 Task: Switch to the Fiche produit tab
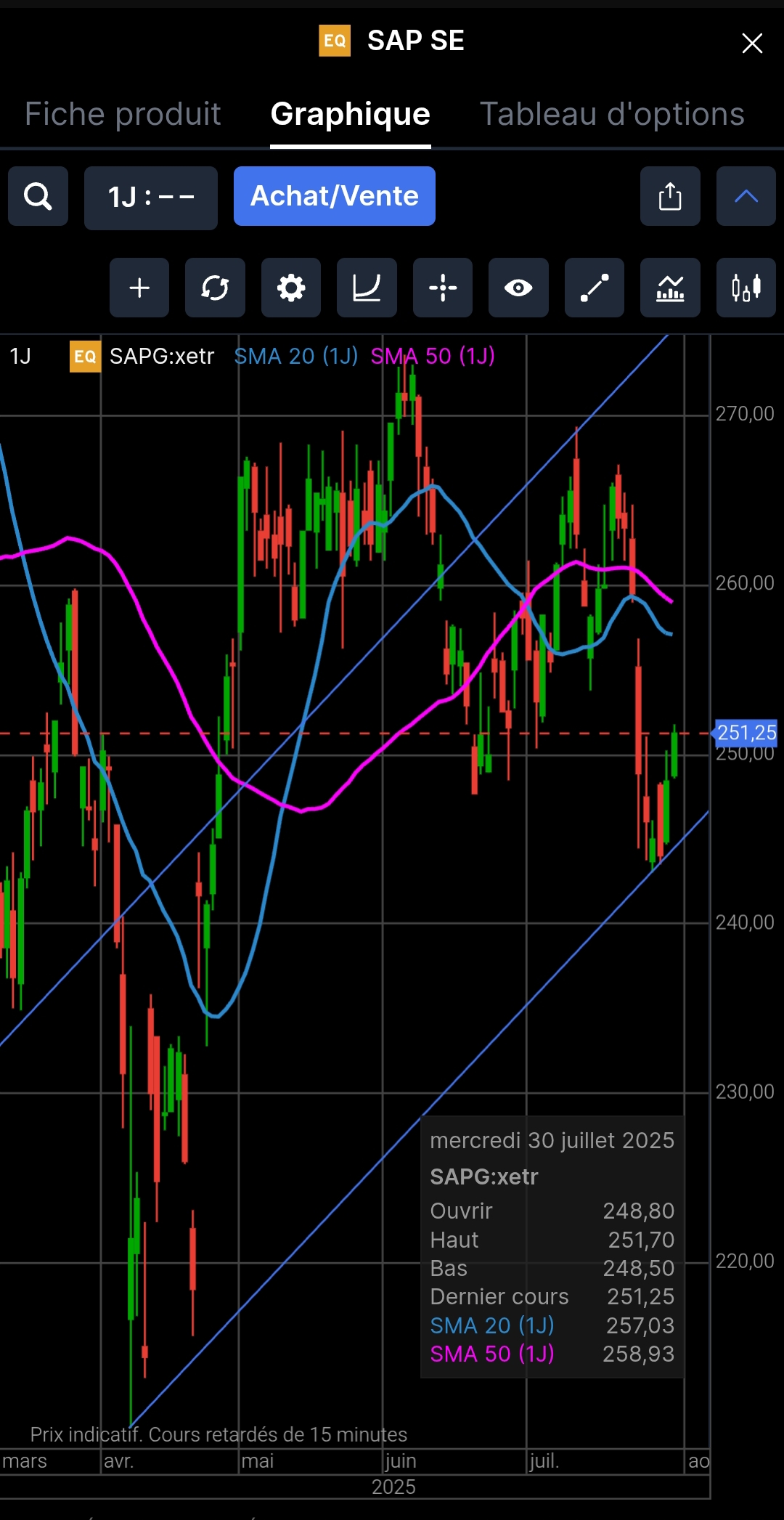point(123,114)
